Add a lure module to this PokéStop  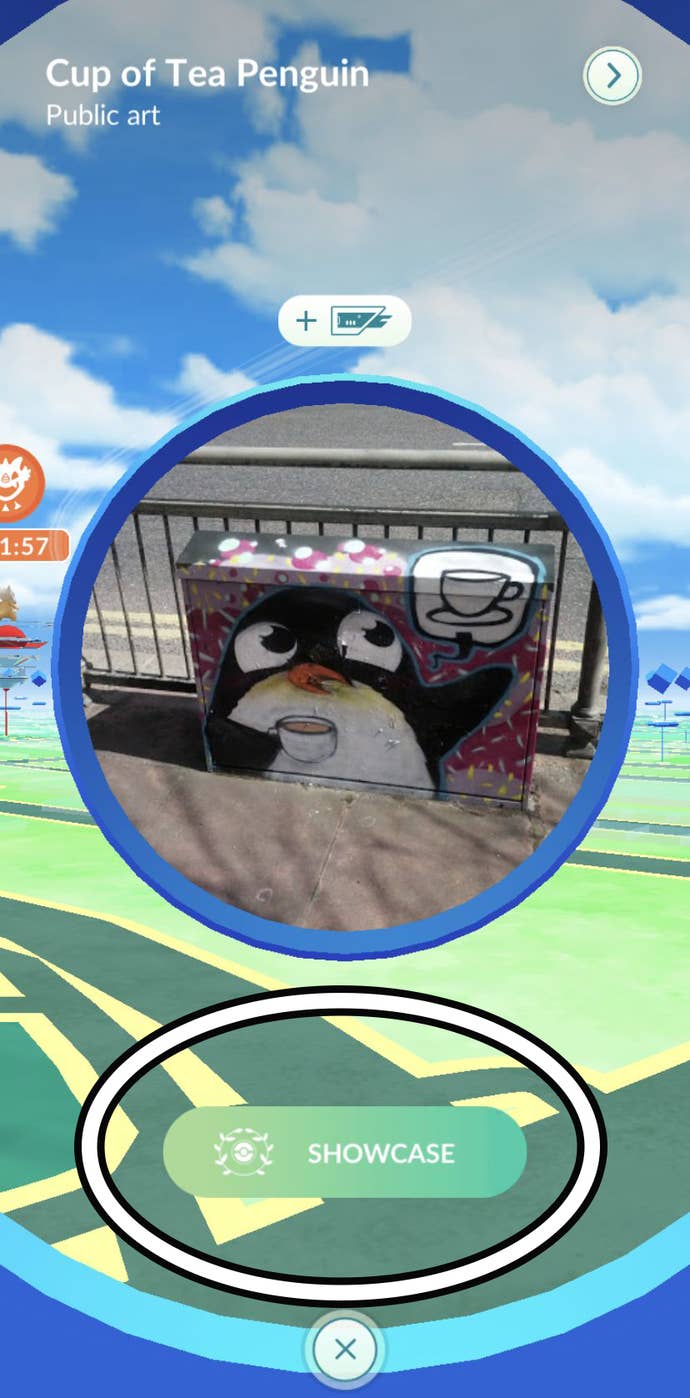[344, 321]
